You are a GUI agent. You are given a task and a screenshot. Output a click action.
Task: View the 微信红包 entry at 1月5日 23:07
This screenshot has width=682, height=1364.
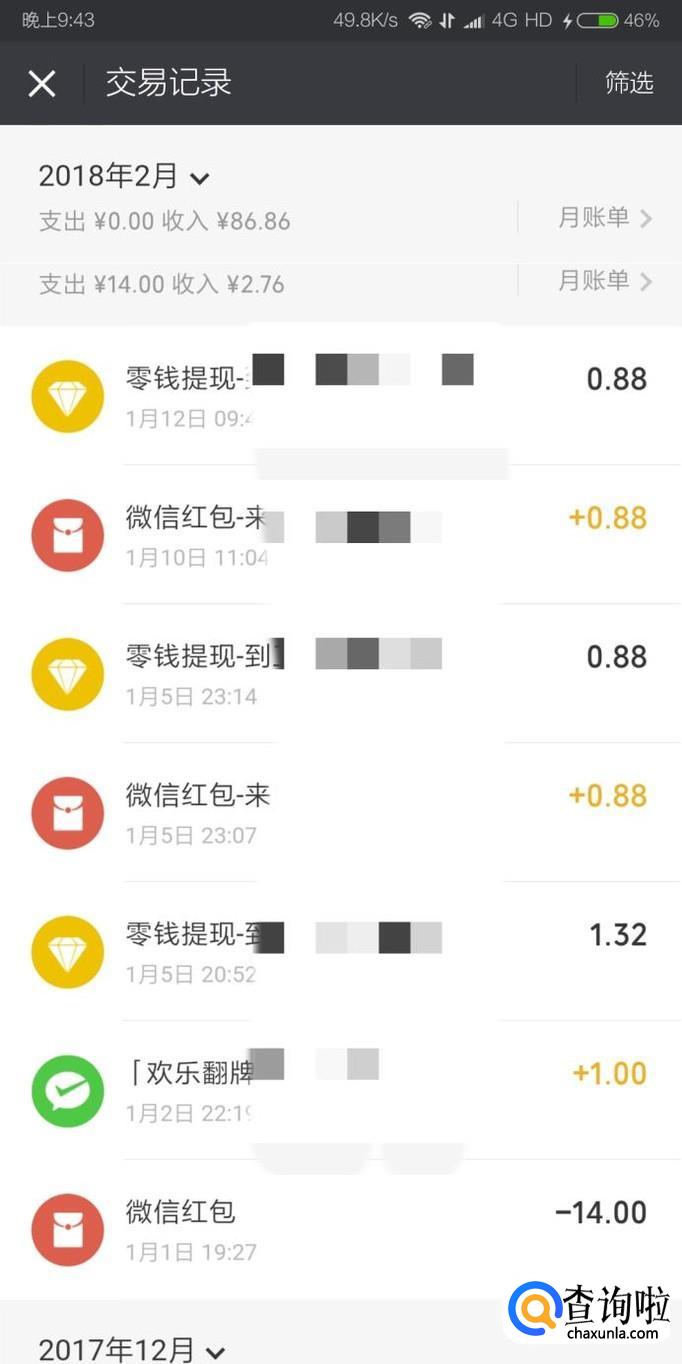[340, 812]
